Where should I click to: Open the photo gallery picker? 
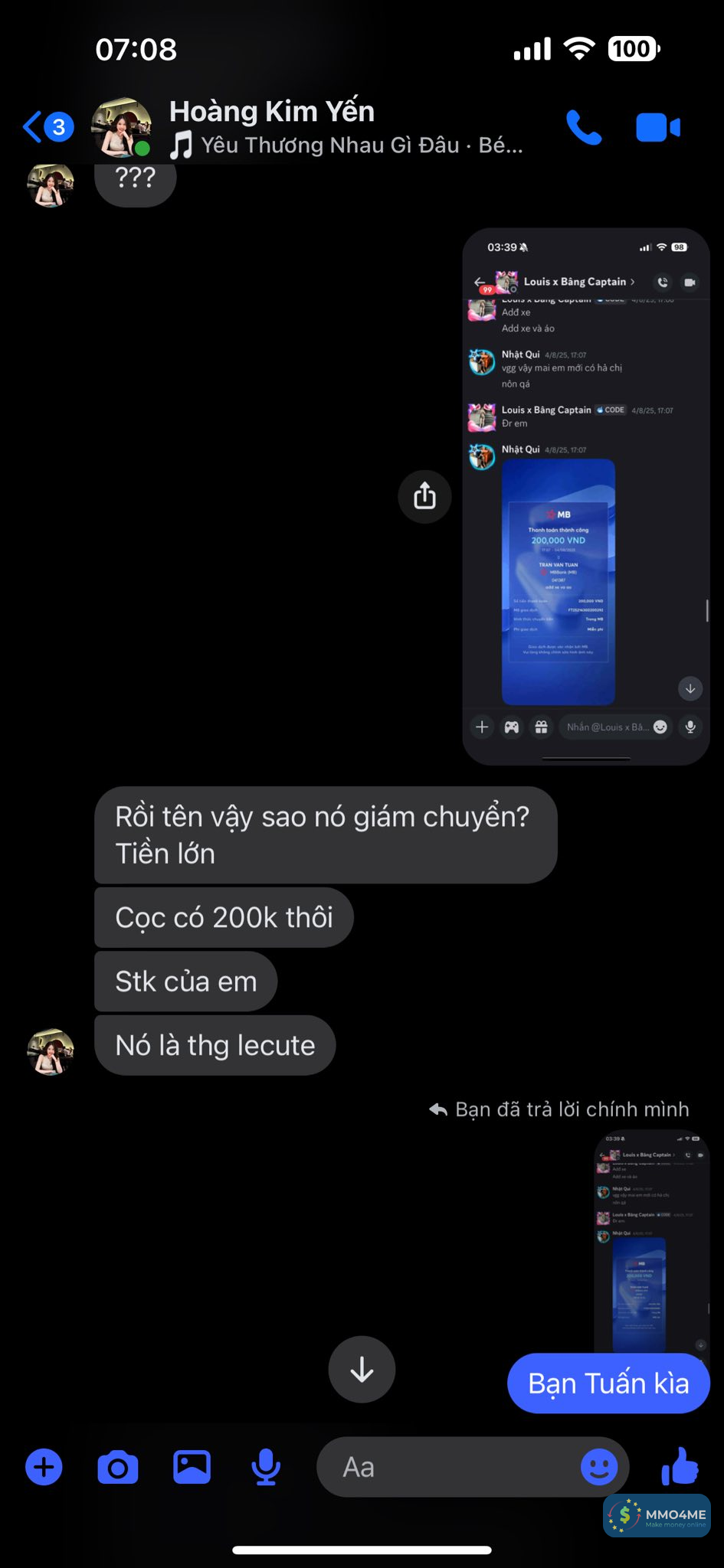tap(192, 1468)
